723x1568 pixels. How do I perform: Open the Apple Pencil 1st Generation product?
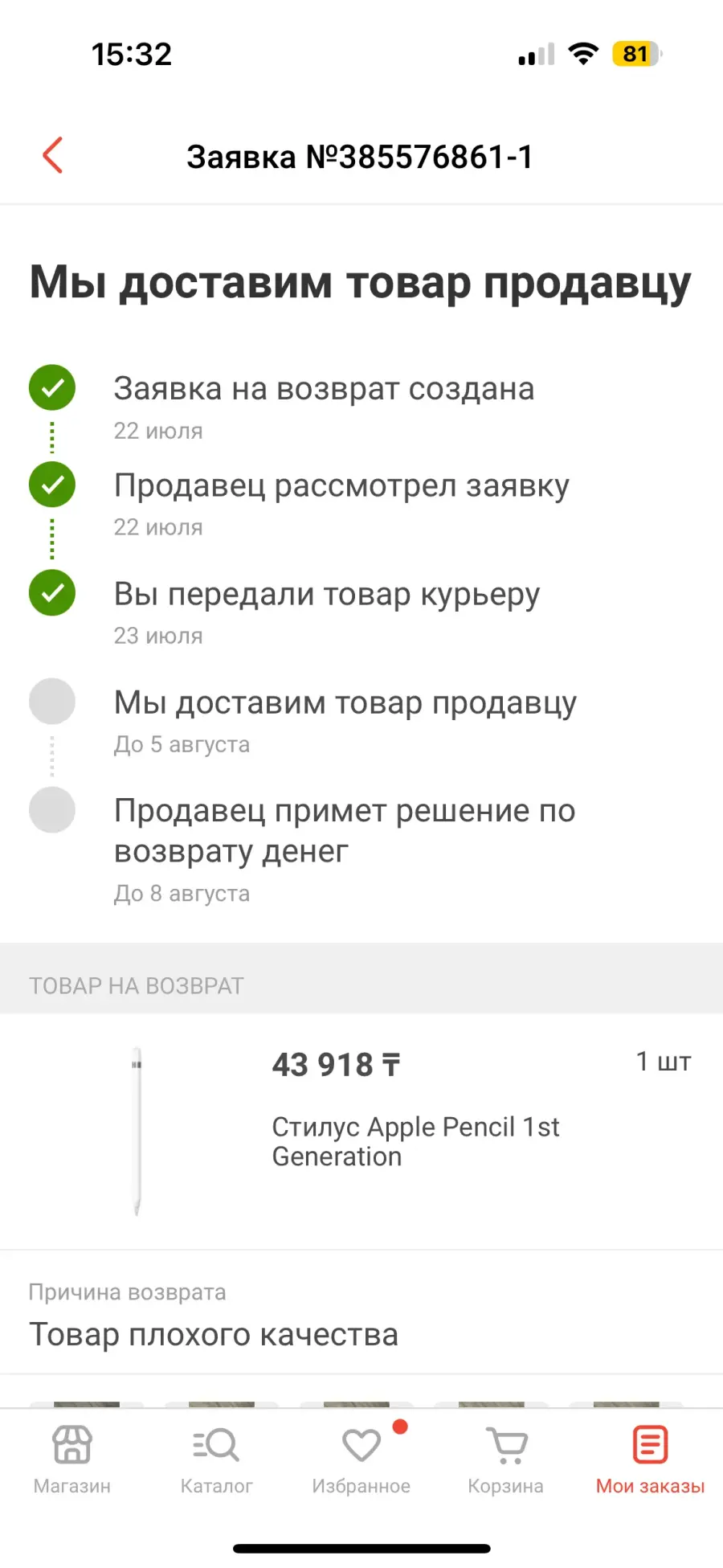(x=361, y=1131)
